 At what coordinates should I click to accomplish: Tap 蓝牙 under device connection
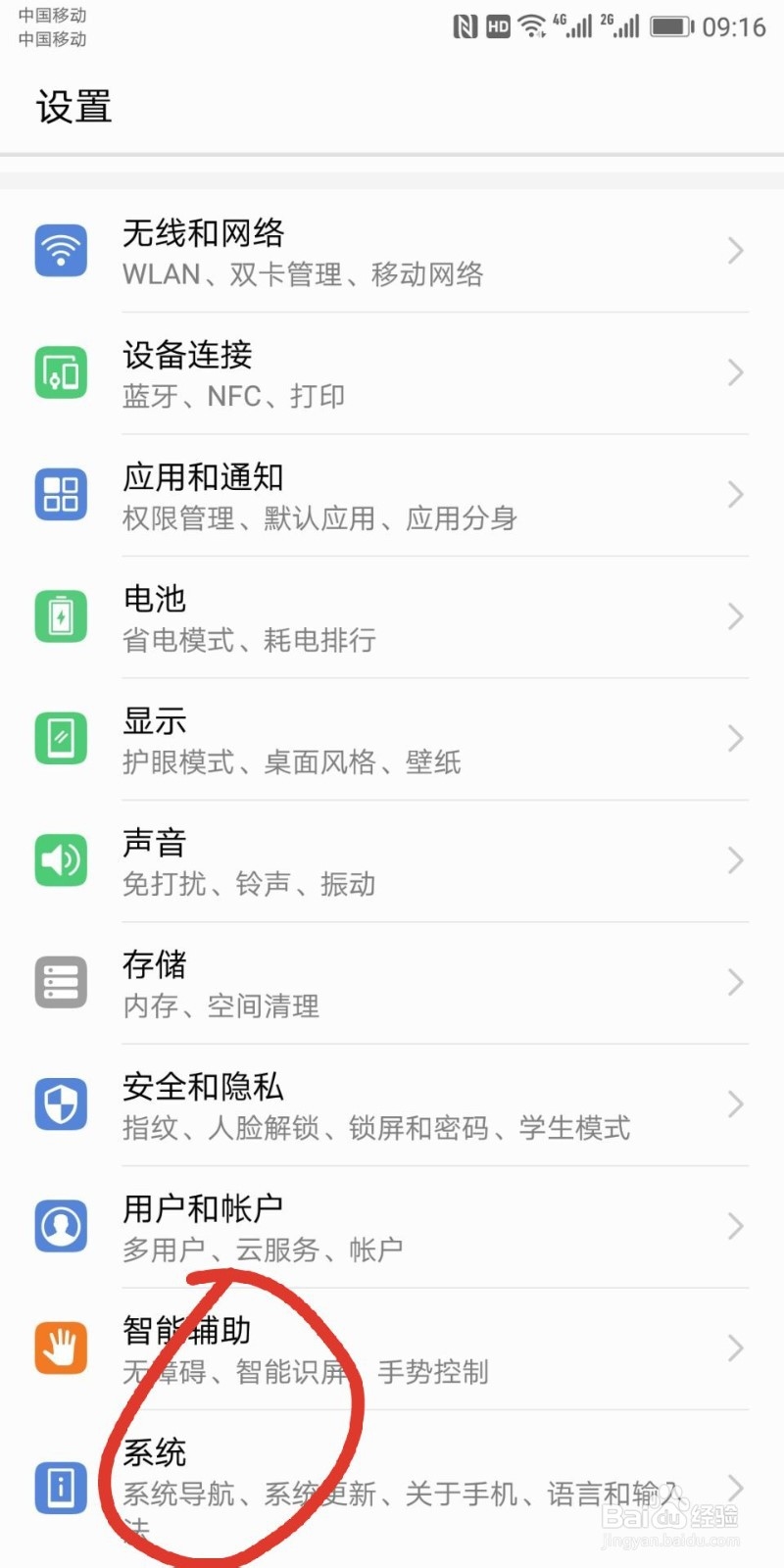(147, 396)
